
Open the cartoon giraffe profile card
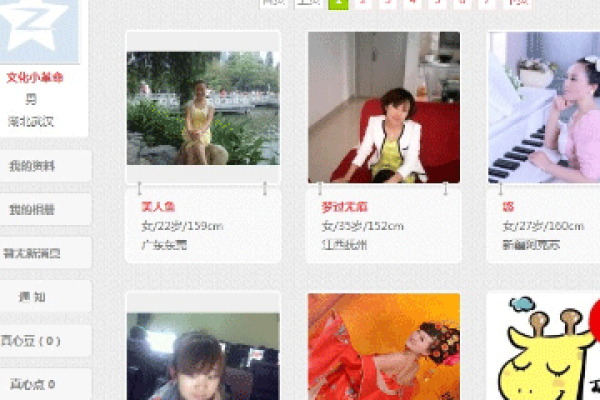point(545,348)
